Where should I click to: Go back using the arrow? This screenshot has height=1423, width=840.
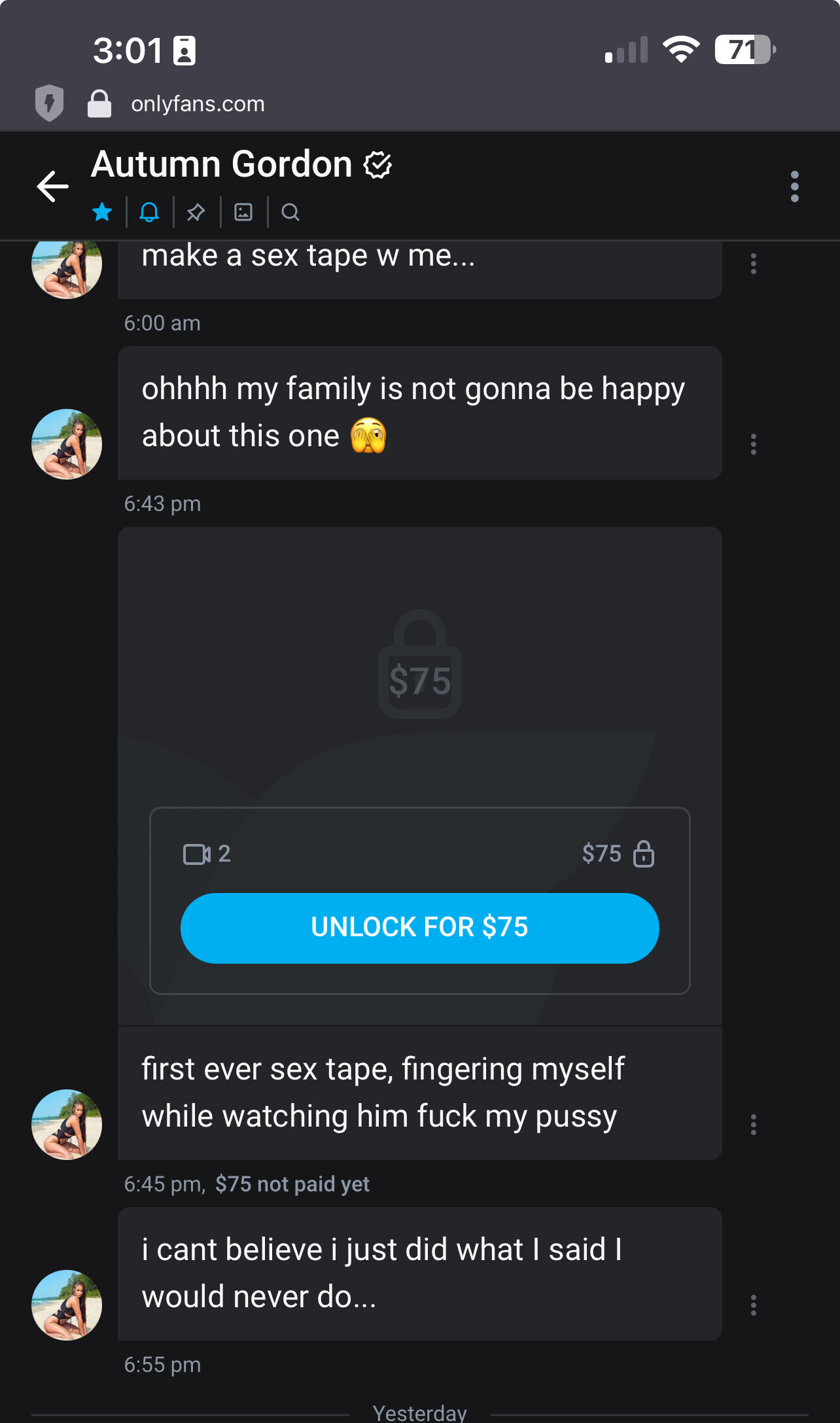(x=53, y=186)
